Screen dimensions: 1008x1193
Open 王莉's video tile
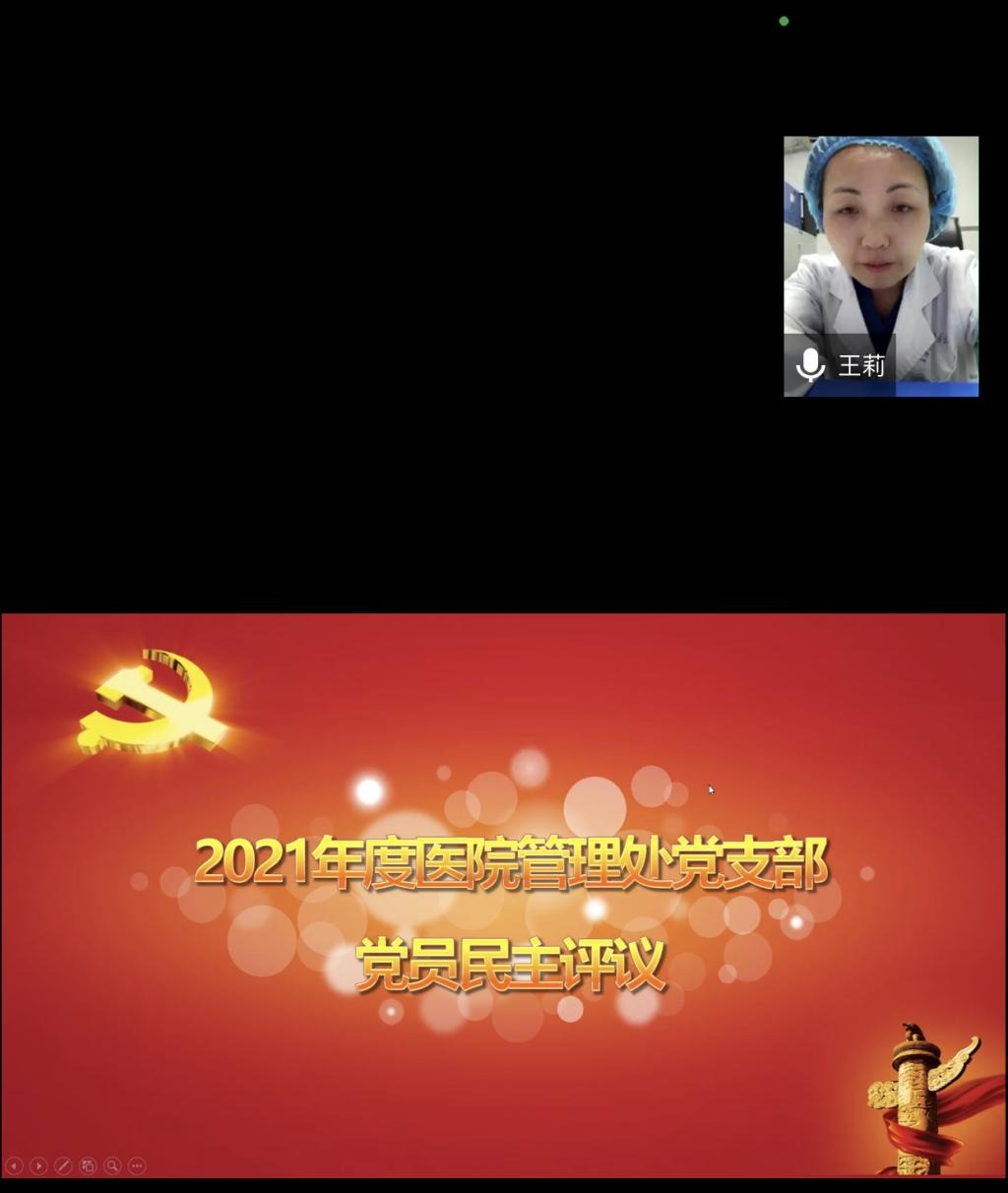tap(880, 266)
